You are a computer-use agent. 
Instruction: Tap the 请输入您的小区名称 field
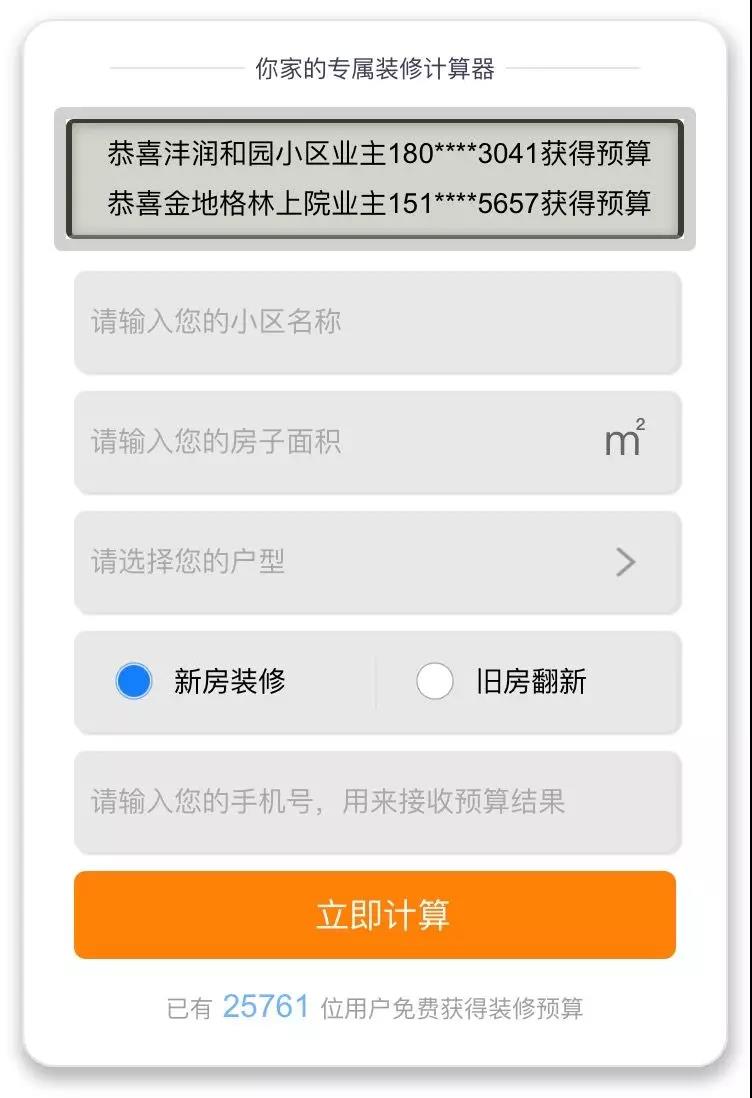pos(377,322)
